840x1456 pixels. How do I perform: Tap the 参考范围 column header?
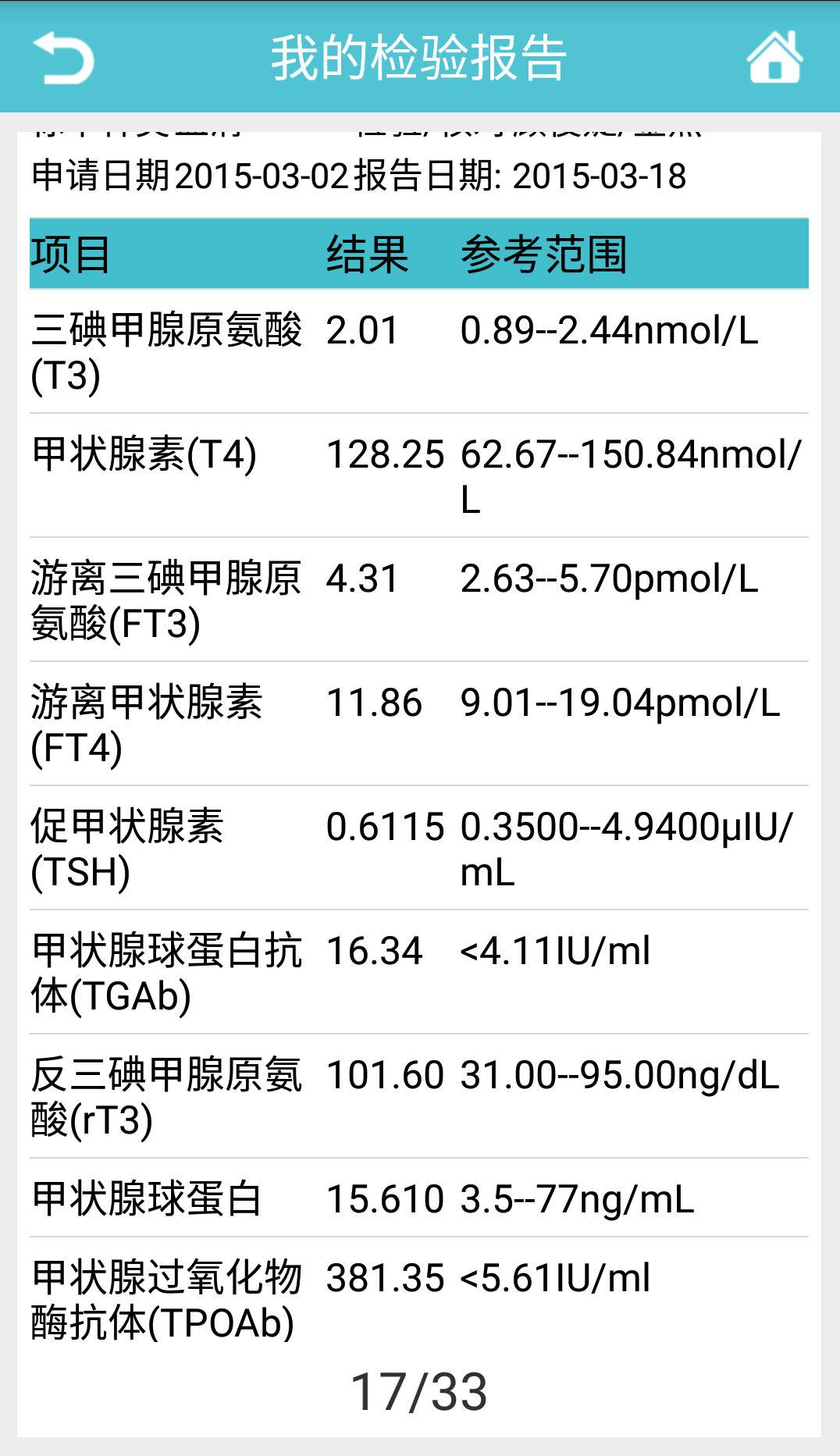tap(546, 251)
